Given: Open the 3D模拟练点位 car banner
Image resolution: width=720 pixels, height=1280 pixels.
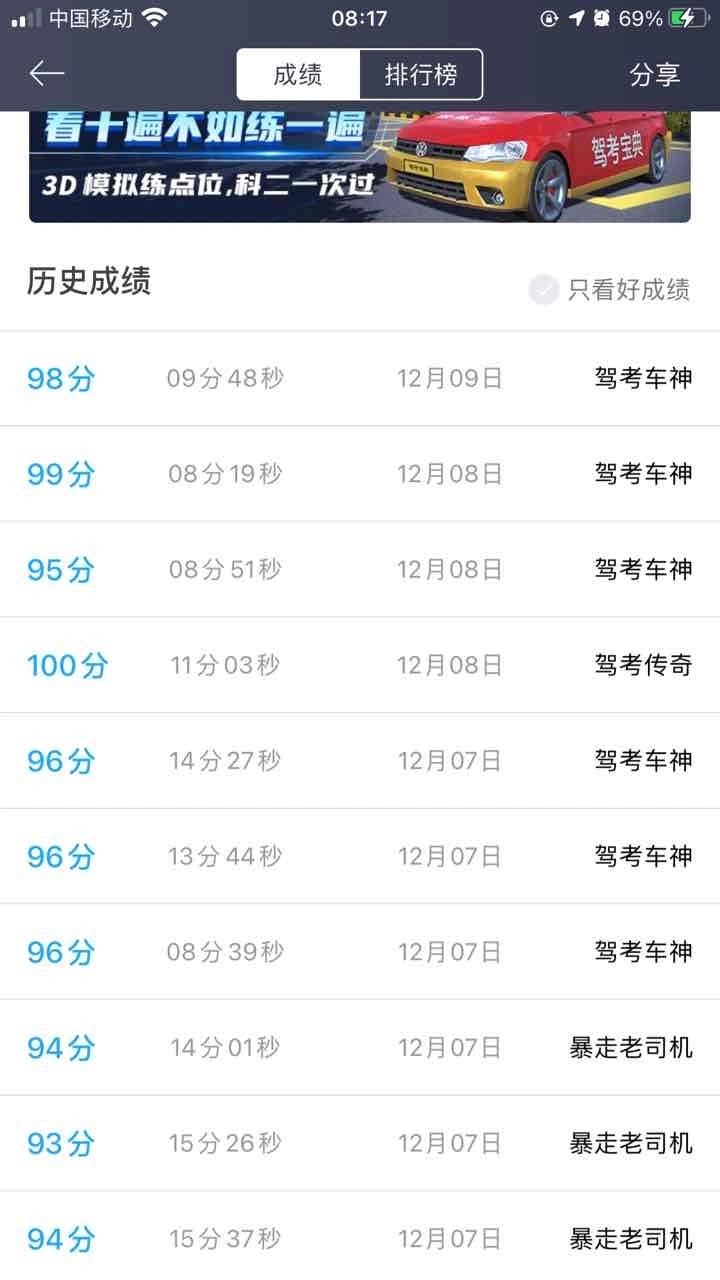Looking at the screenshot, I should point(360,166).
